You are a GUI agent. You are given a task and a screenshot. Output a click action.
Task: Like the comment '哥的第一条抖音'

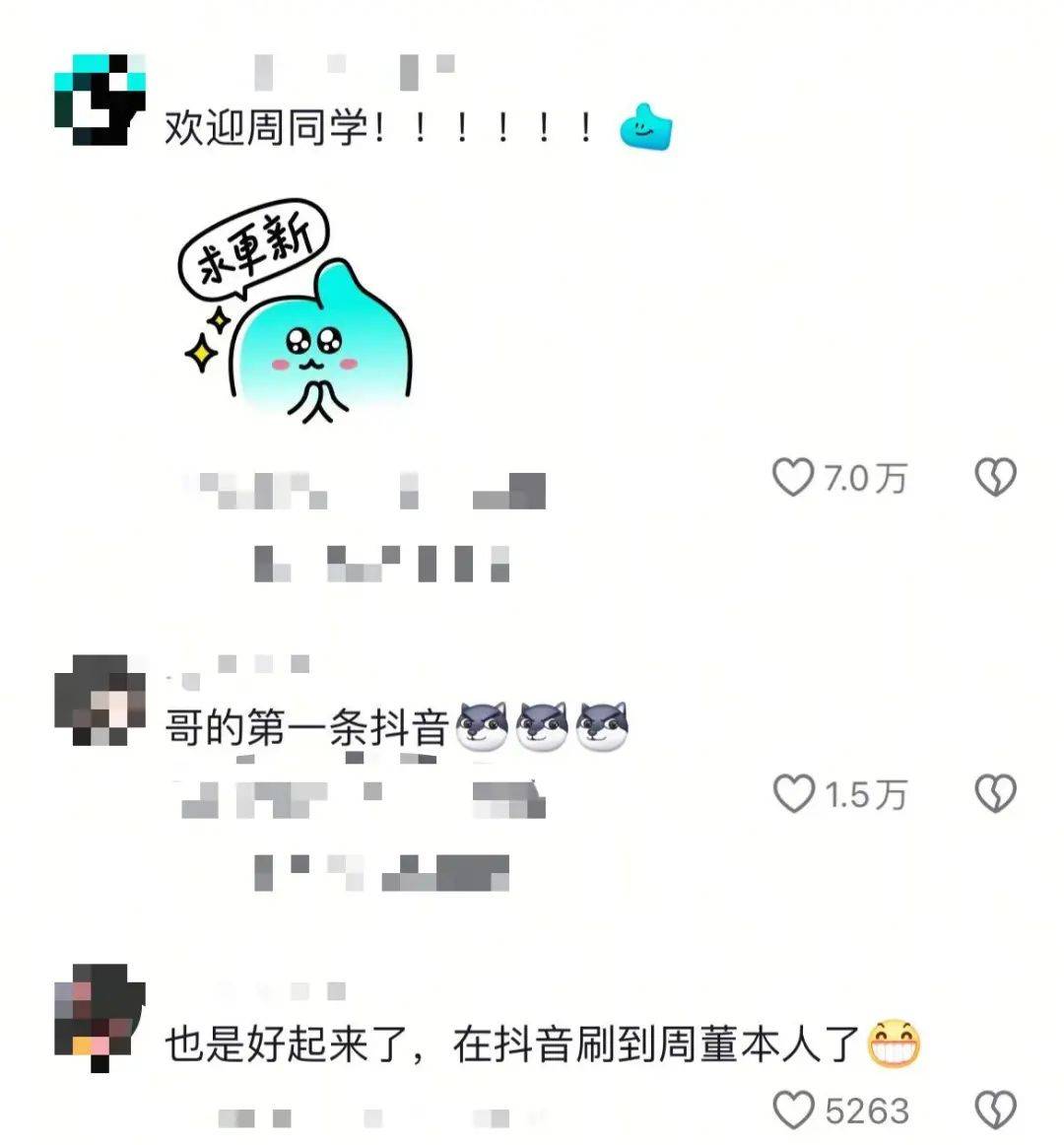(x=793, y=793)
